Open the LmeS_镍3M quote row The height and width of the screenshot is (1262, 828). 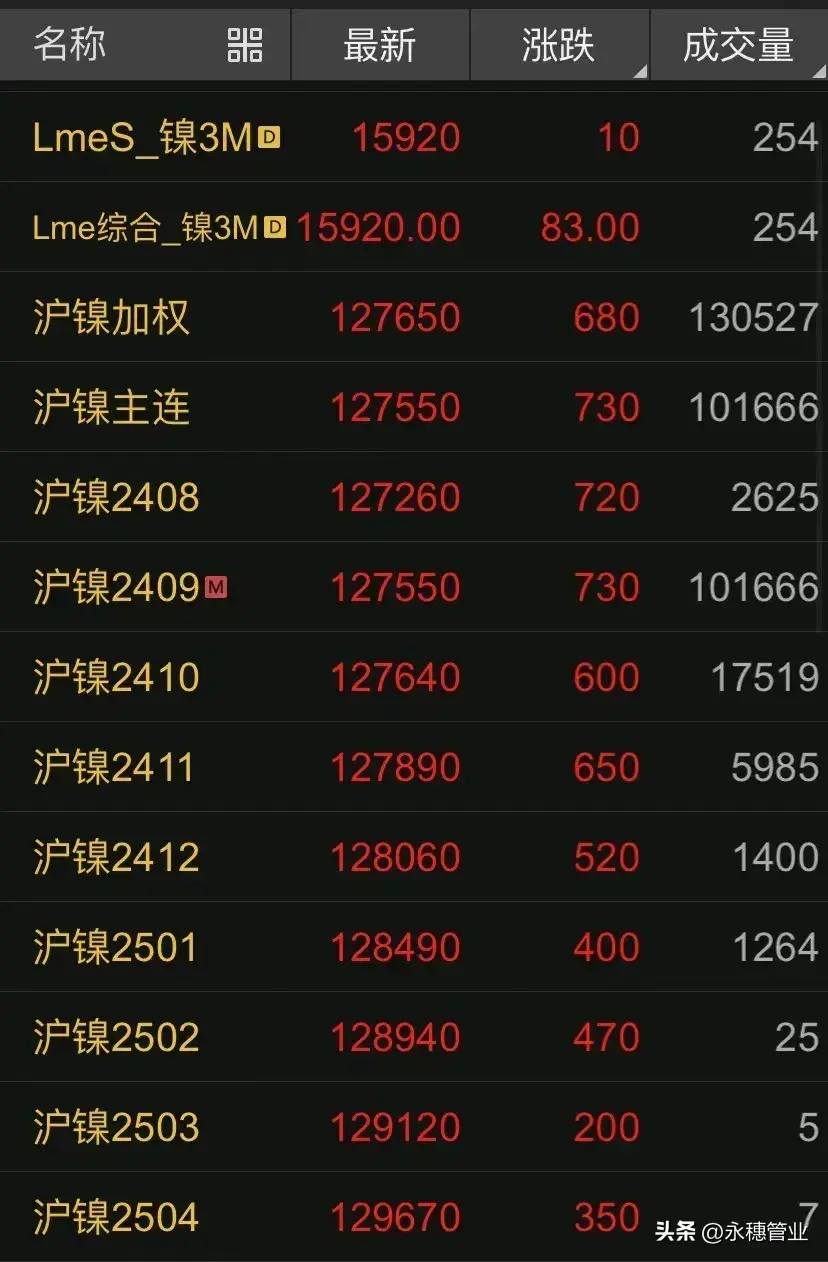142,138
